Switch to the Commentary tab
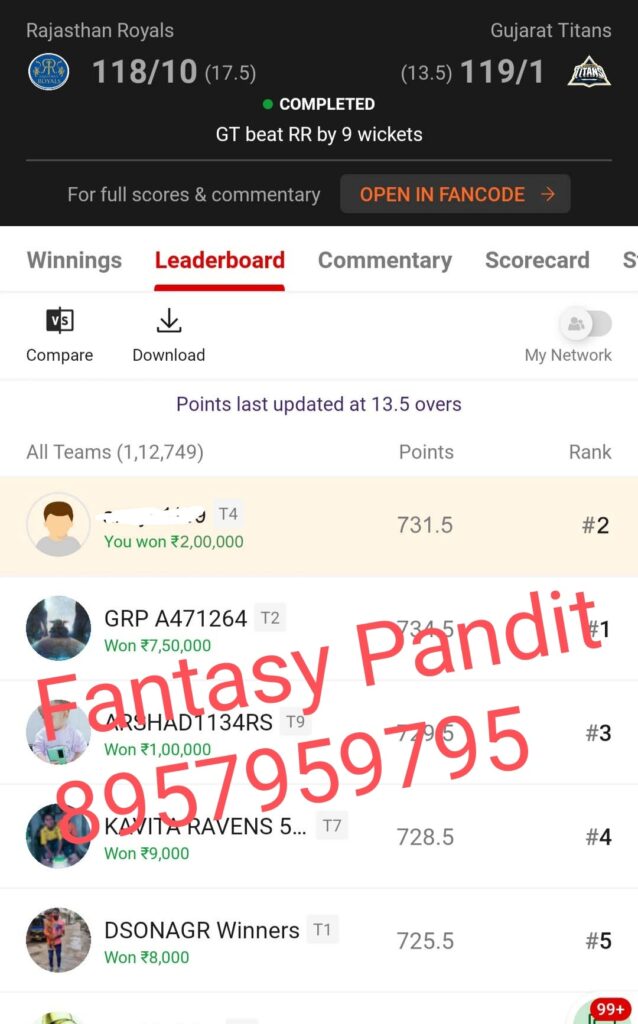638x1024 pixels. point(384,260)
